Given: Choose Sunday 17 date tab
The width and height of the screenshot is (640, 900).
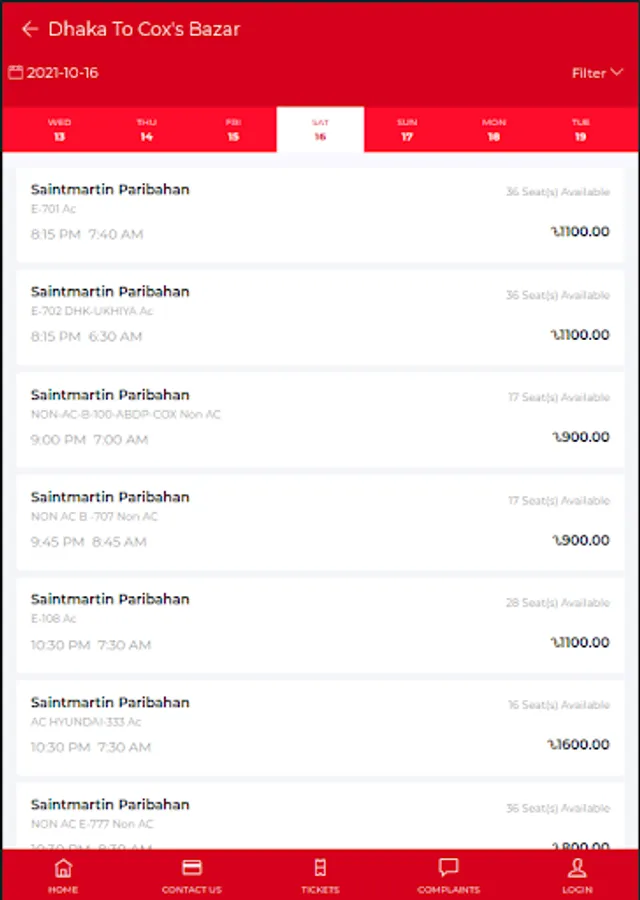Looking at the screenshot, I should pyautogui.click(x=407, y=130).
